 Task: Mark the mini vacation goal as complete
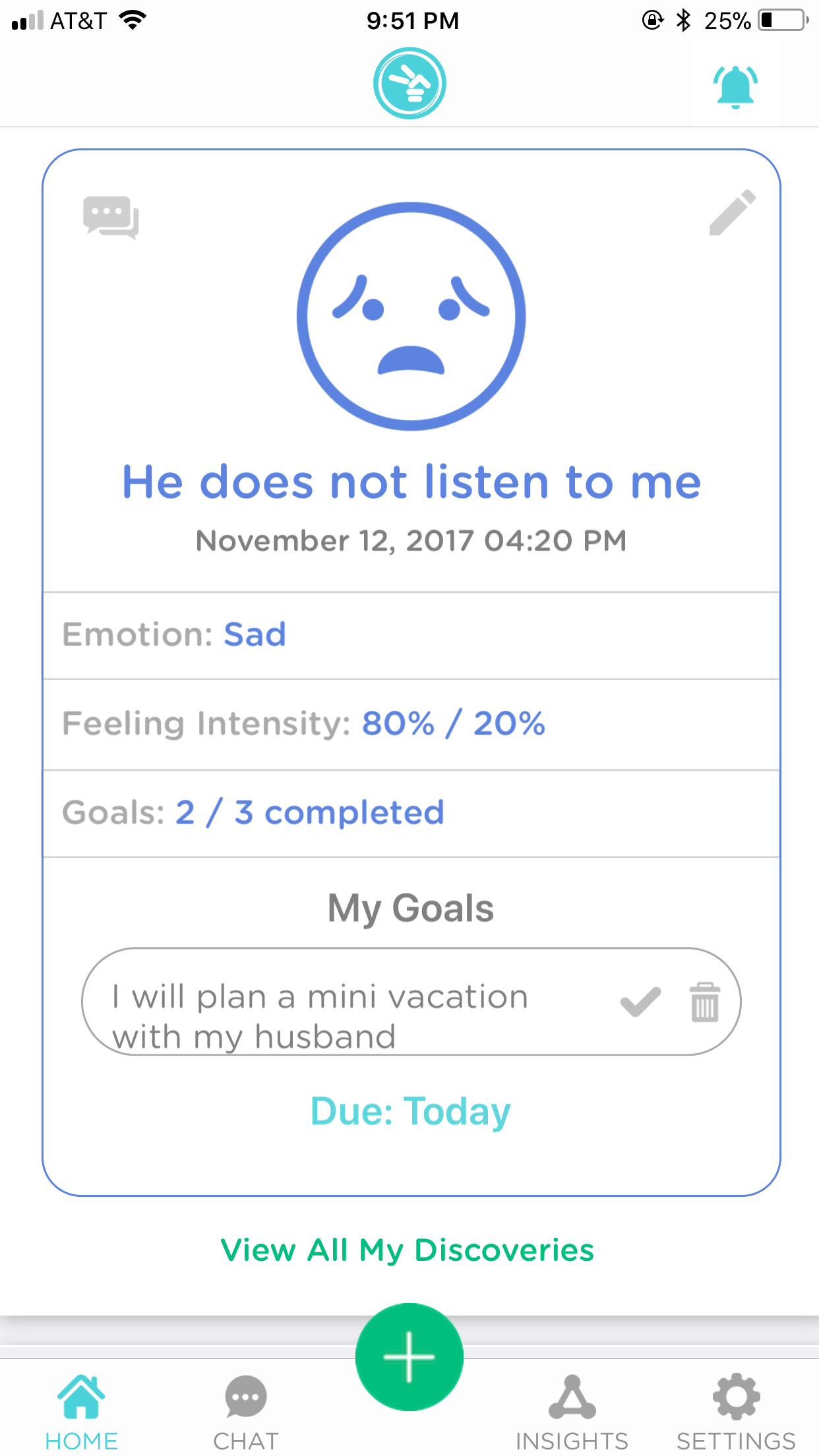pos(640,1002)
